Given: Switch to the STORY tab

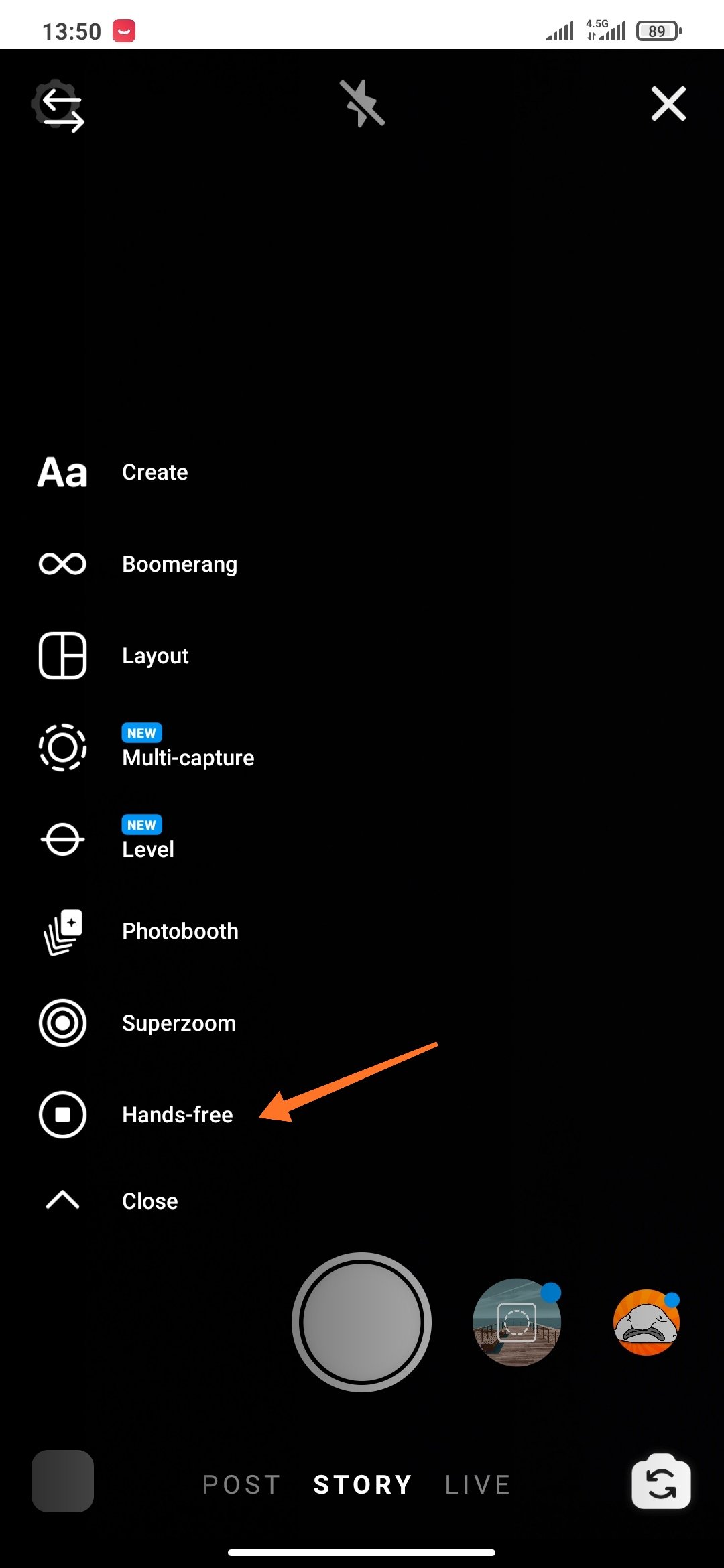Looking at the screenshot, I should click(362, 1484).
